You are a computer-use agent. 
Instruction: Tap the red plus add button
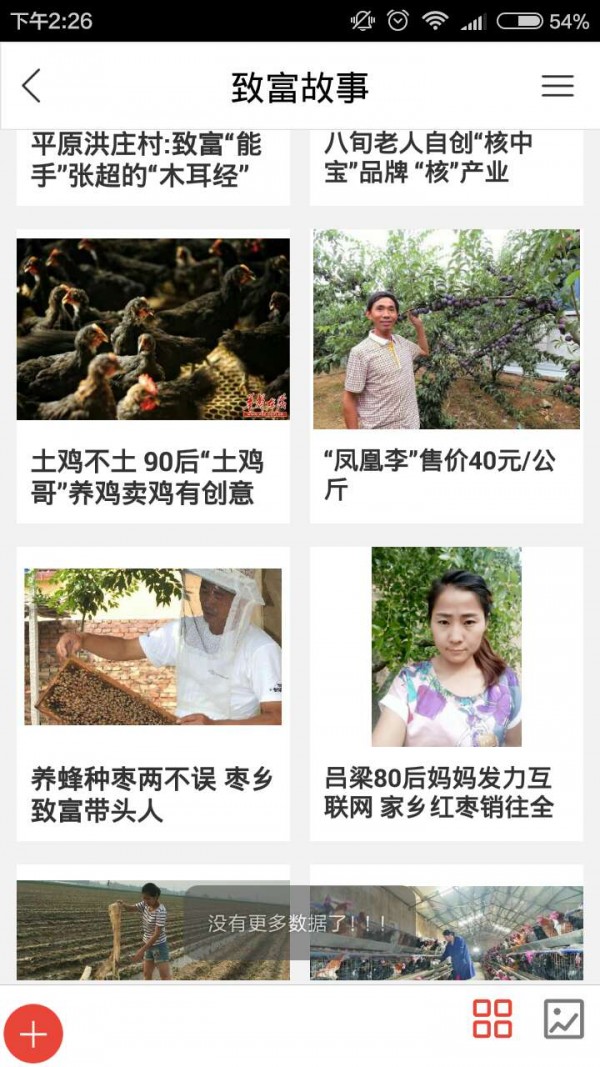tap(34, 1033)
